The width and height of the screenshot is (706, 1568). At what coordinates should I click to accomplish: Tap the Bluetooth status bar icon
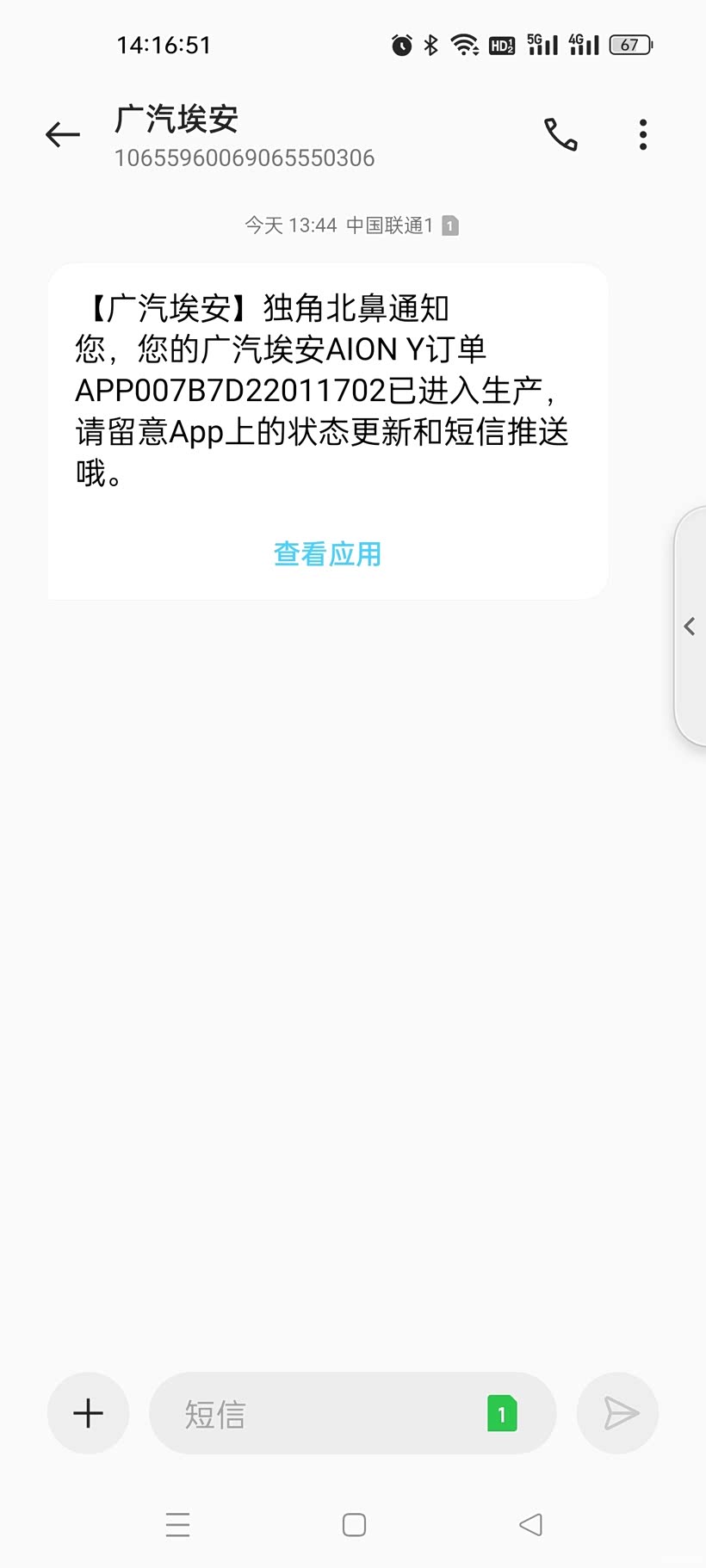[430, 46]
